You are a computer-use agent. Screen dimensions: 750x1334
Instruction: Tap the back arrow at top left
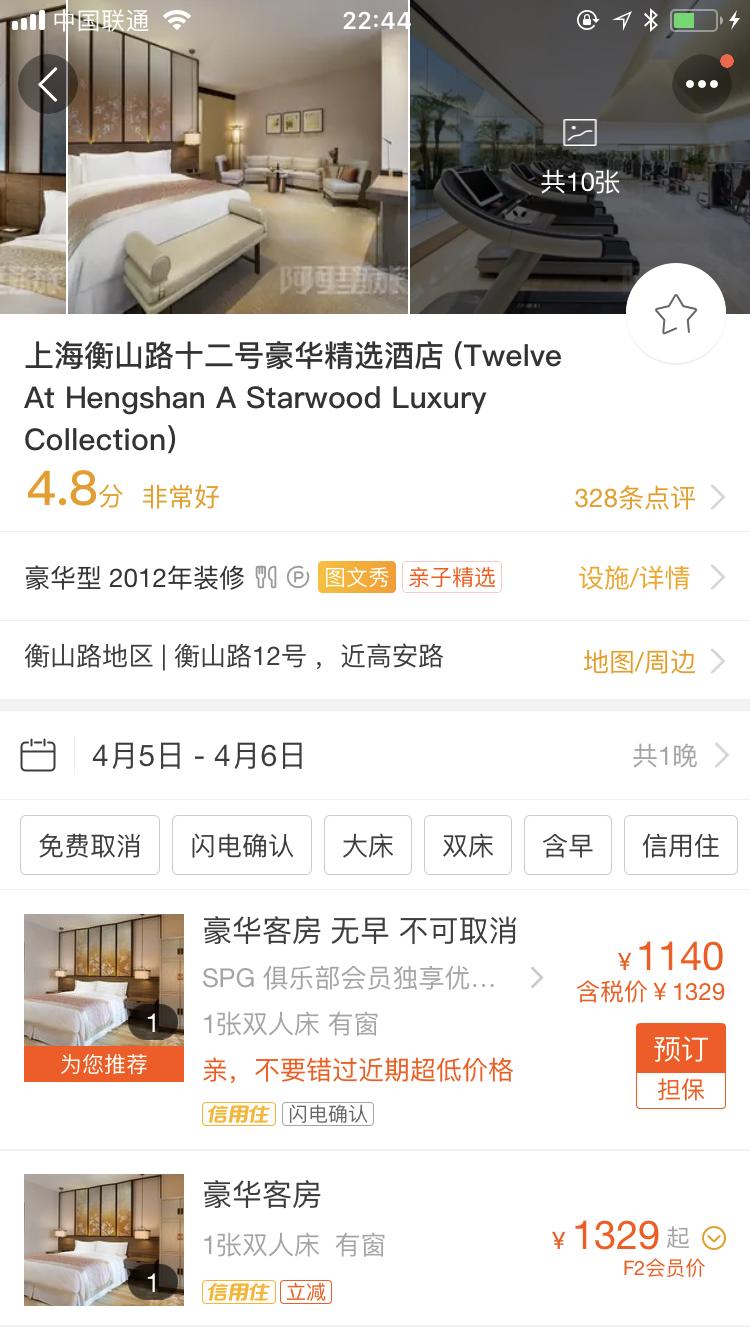(46, 84)
